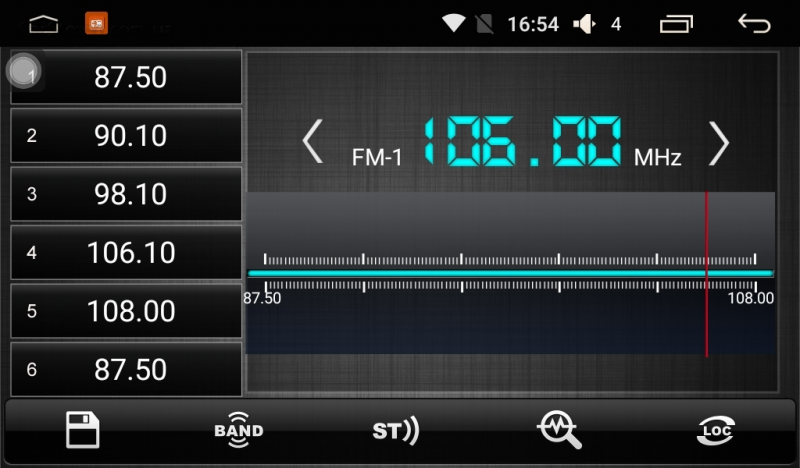Switch to preset 3 station 98.10
The width and height of the screenshot is (800, 468).
point(126,194)
